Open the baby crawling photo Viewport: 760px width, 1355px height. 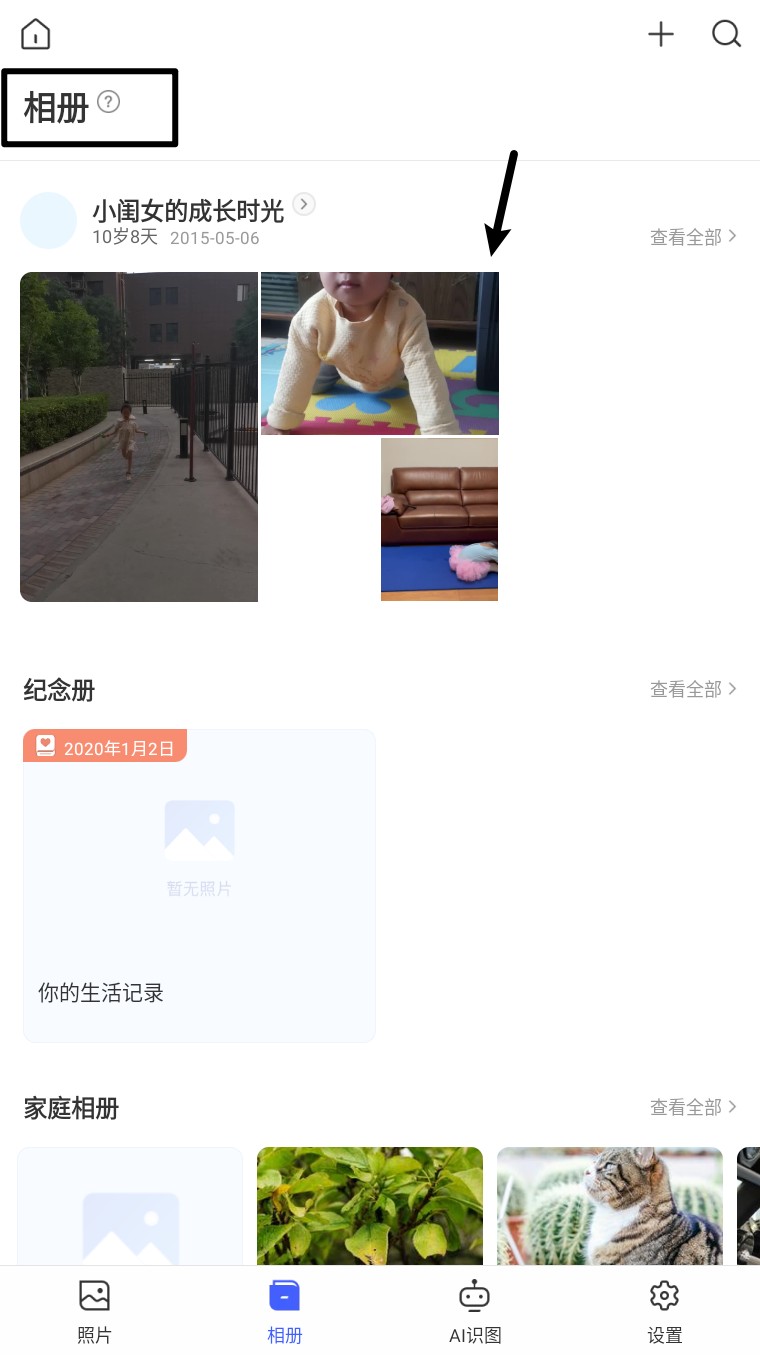(x=380, y=353)
